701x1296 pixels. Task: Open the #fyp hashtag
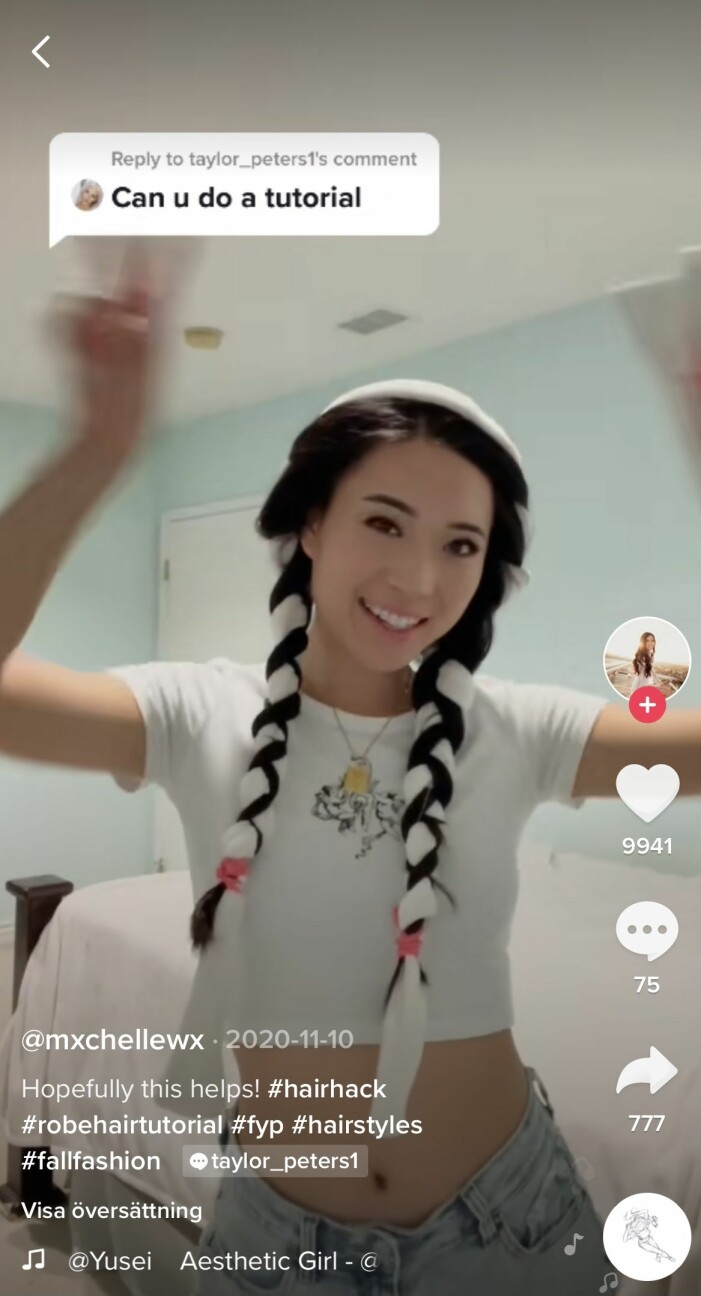[x=256, y=1124]
